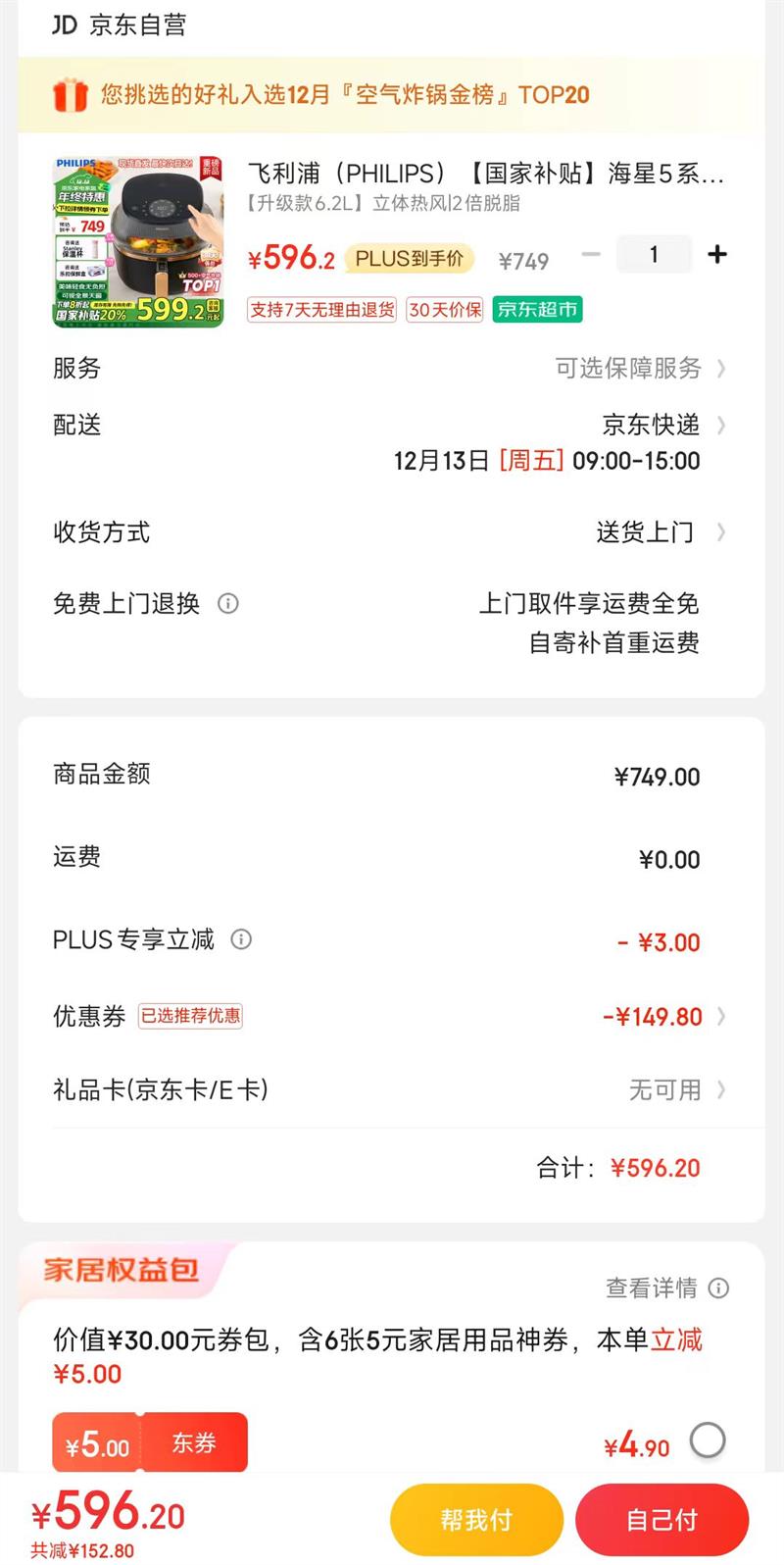Show info about 免费上门退换
This screenshot has height=1565, width=784.
point(228,604)
